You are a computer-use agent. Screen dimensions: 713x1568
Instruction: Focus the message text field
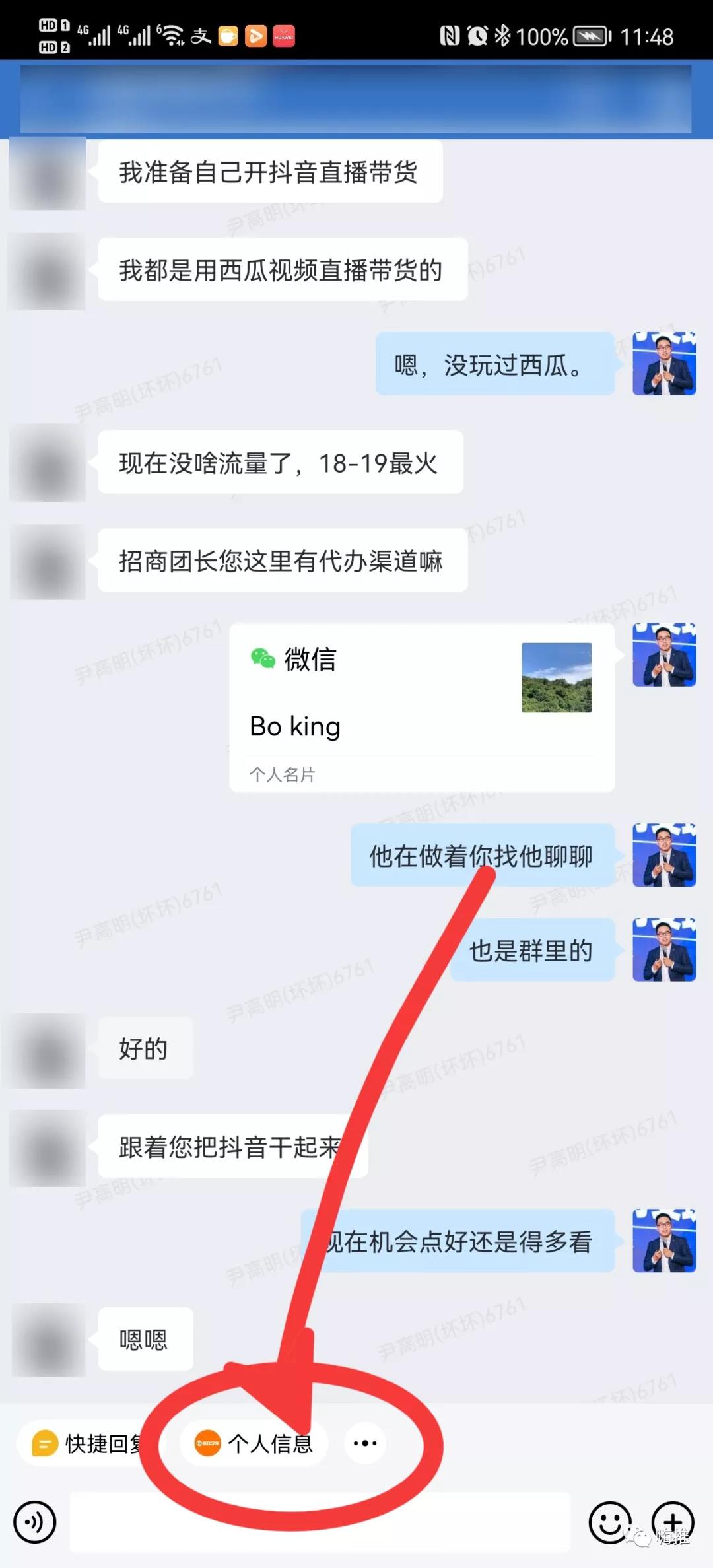[320, 1522]
